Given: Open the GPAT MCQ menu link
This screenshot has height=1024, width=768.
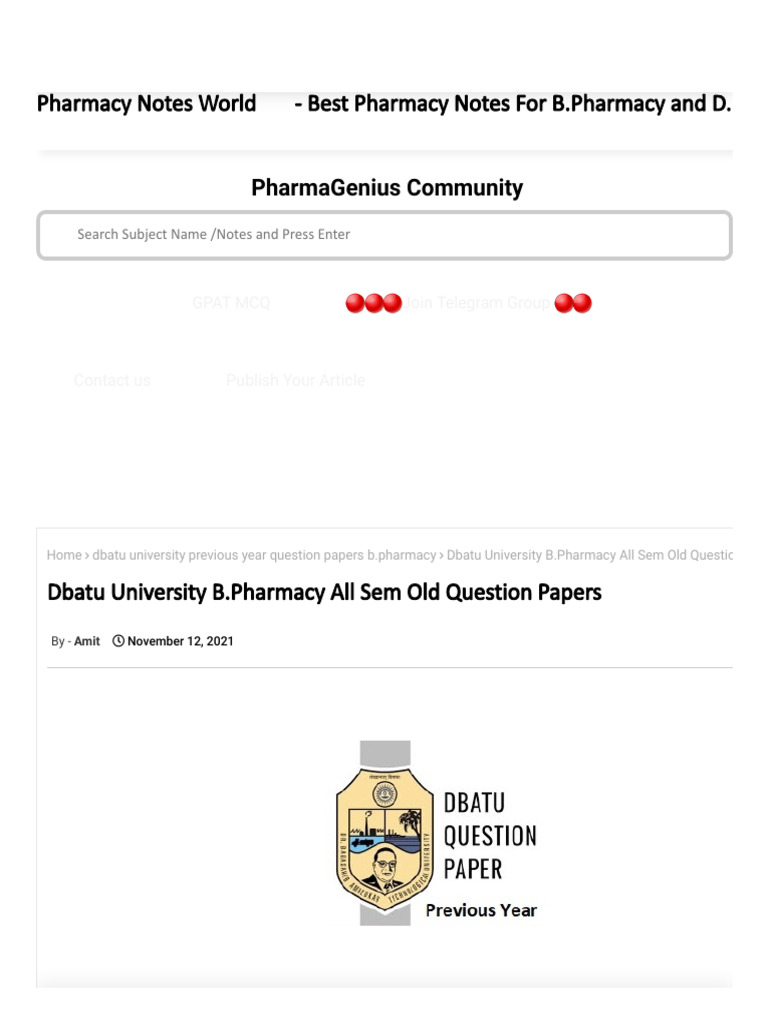Looking at the screenshot, I should [231, 303].
